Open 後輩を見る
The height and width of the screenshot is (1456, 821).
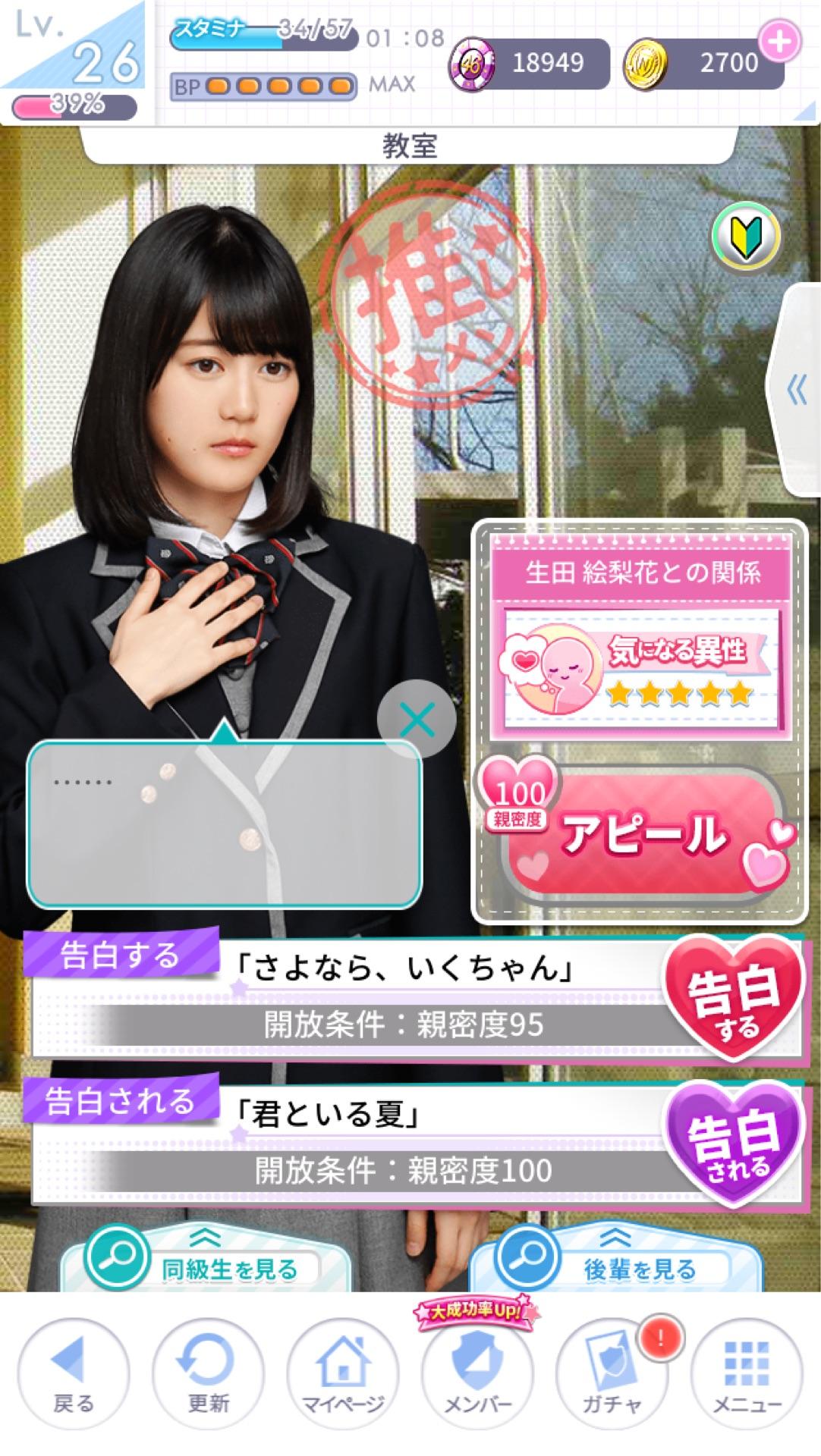click(615, 1259)
